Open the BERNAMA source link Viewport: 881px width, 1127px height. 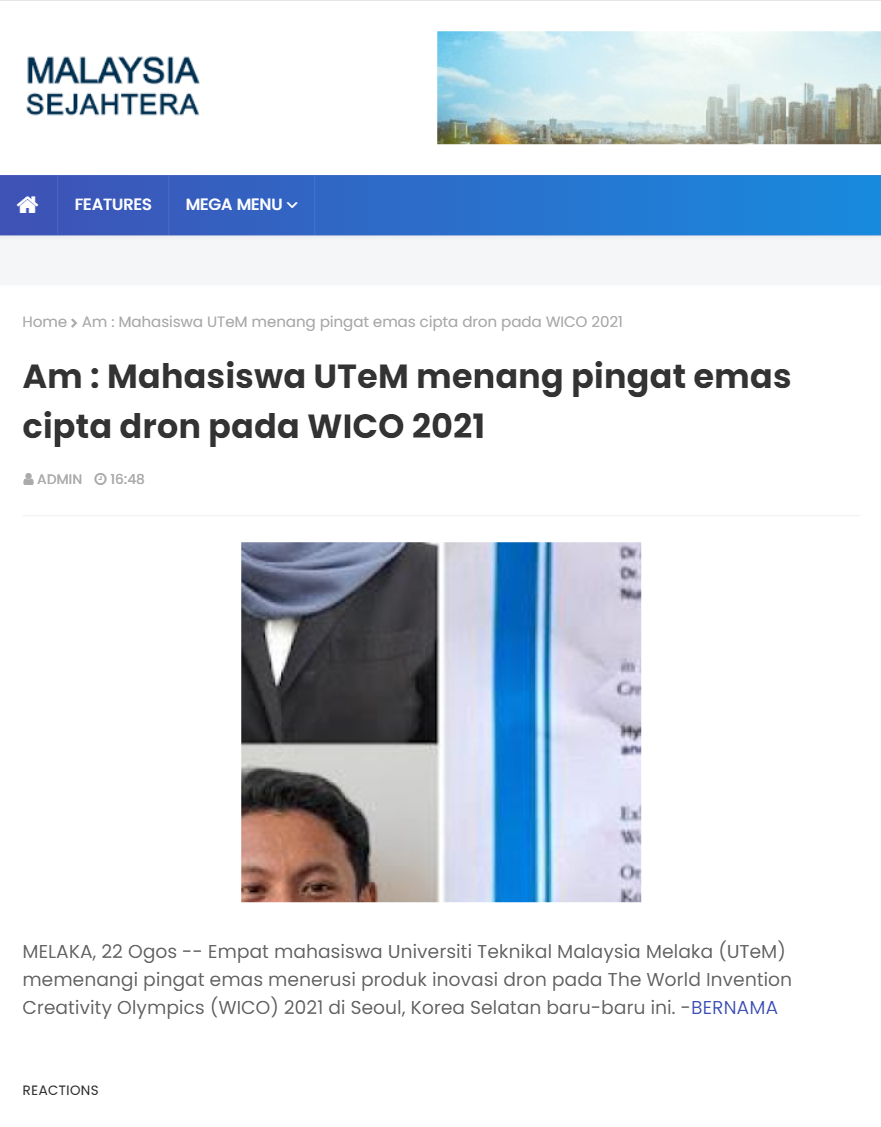click(x=734, y=1008)
